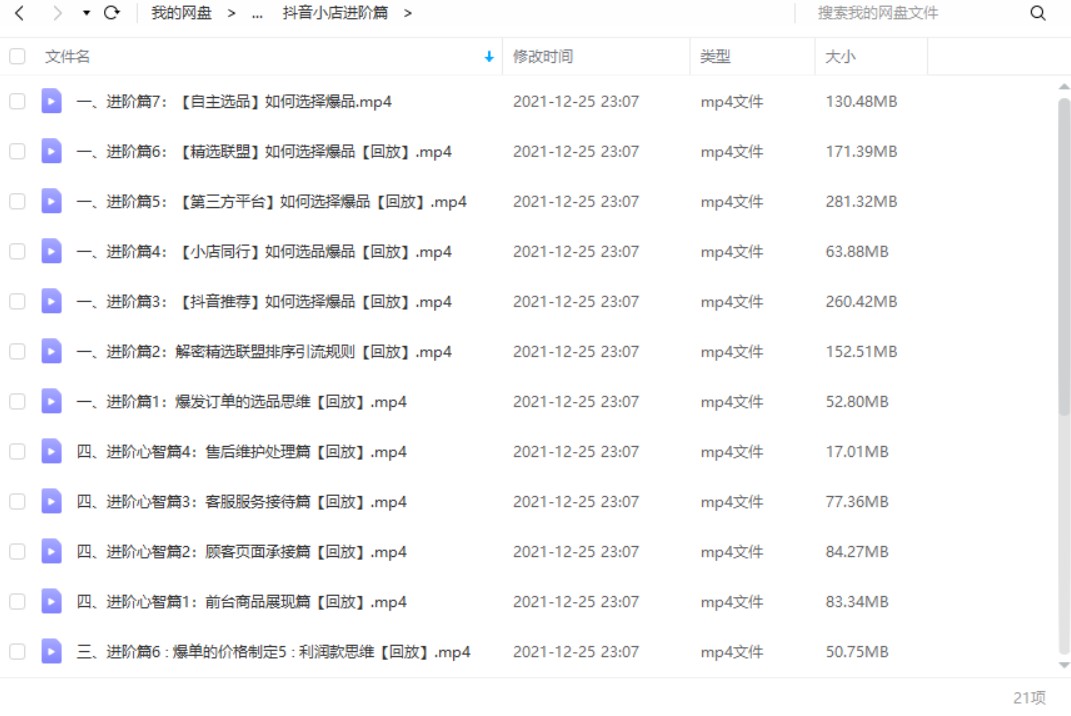Sort by 大小 column
The width and height of the screenshot is (1071, 716).
840,57
